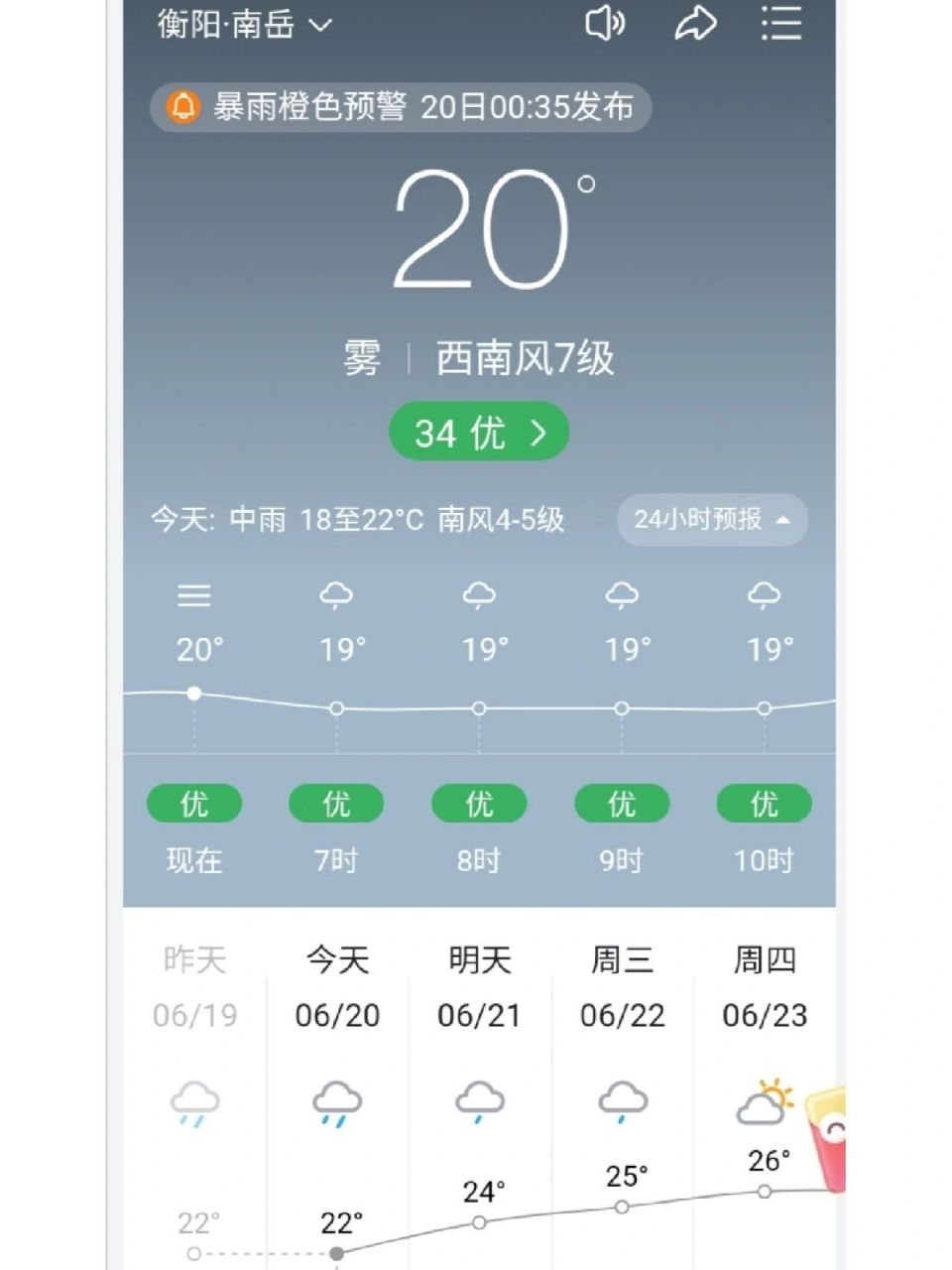Tap the 优 air quality badge under 现在
The height and width of the screenshot is (1270, 952).
coord(193,804)
